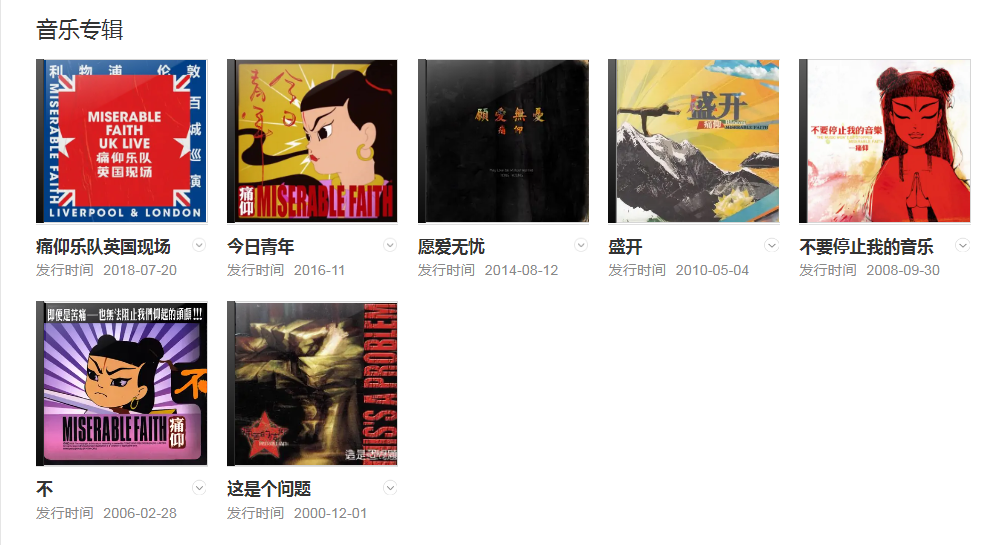Expand details for 这是个问题
The height and width of the screenshot is (545, 1004).
[390, 488]
